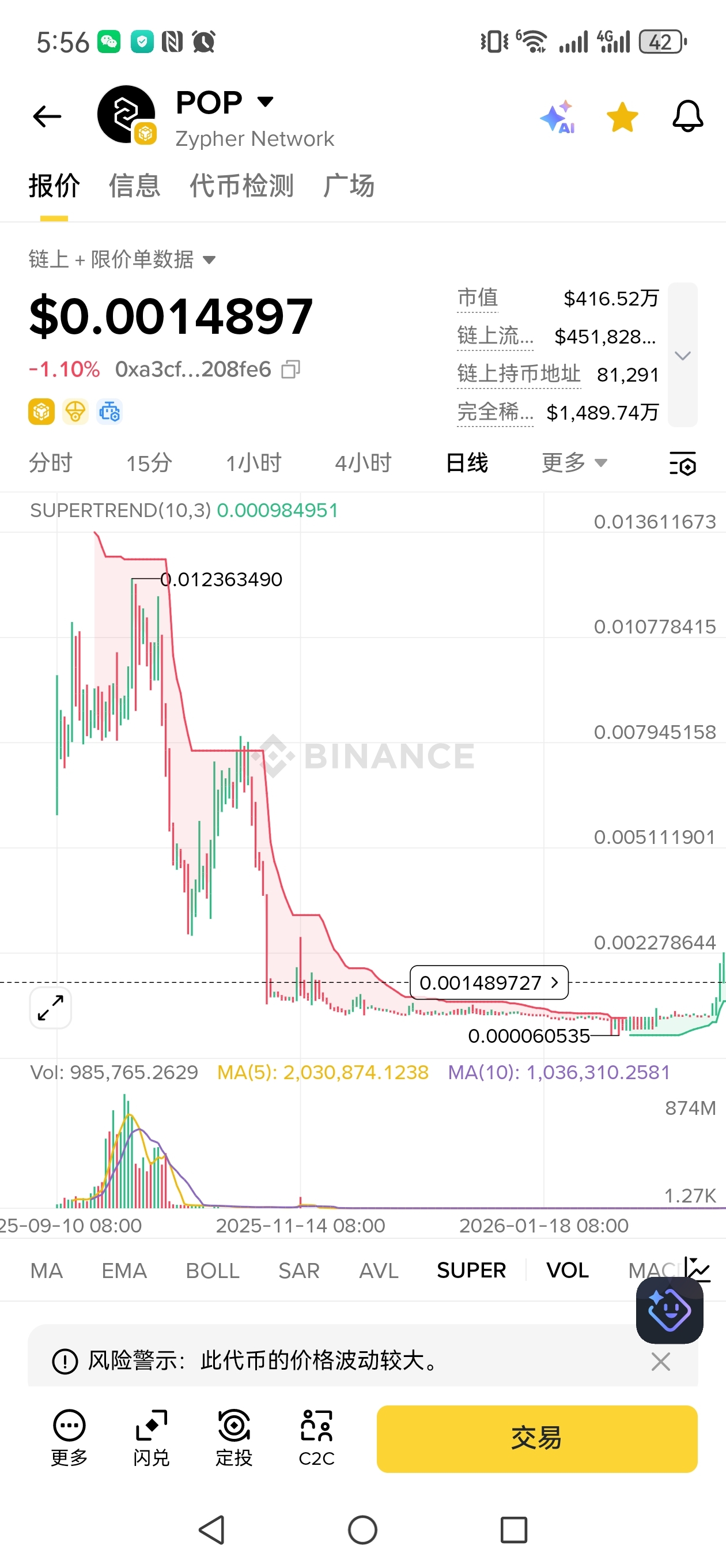Expand the chart to fullscreen

(51, 1008)
